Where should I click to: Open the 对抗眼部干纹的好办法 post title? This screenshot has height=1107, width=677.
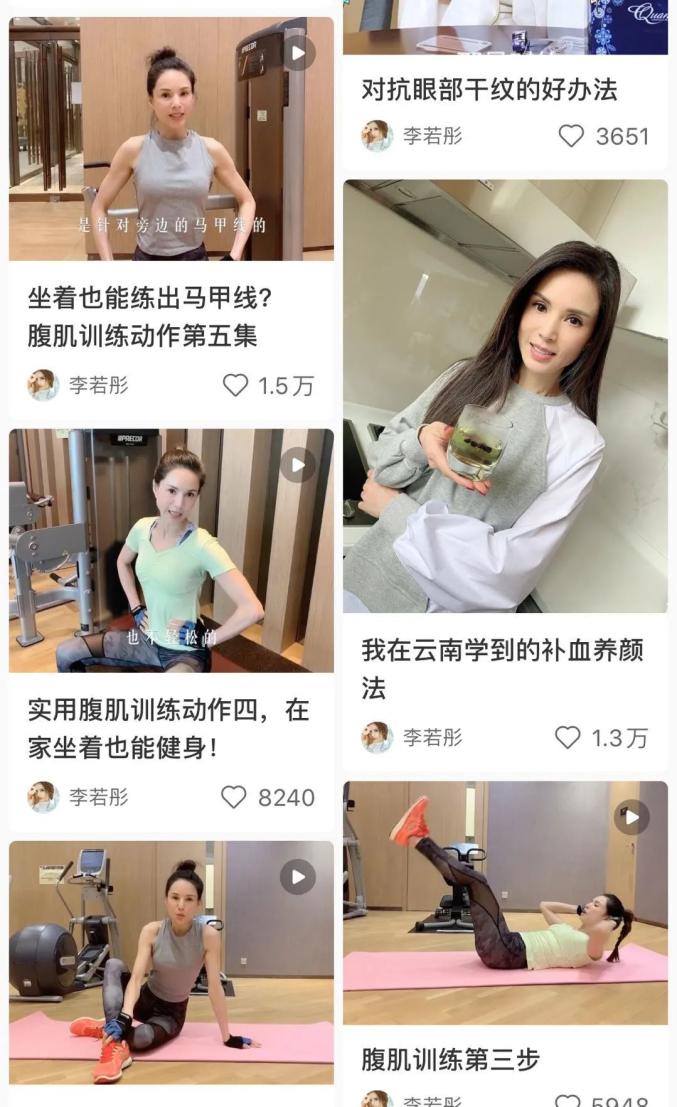pyautogui.click(x=489, y=90)
